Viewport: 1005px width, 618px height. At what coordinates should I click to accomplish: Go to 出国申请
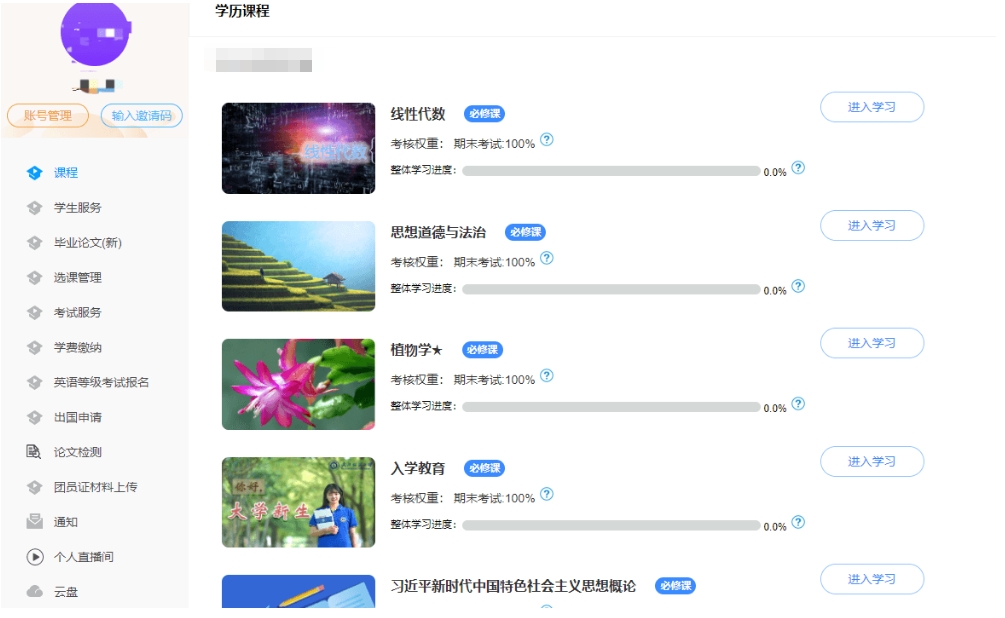pos(77,418)
